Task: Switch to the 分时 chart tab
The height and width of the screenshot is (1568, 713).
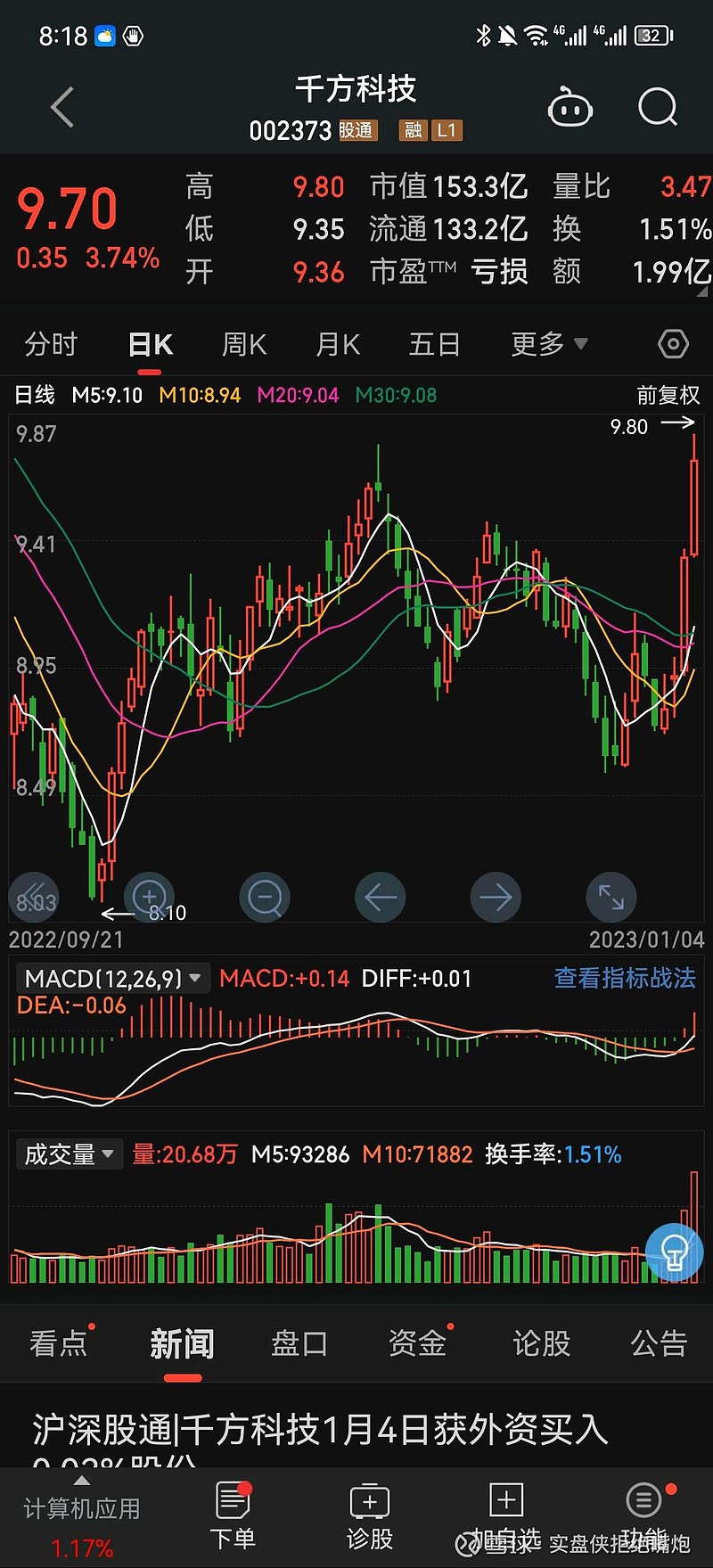Action: coord(51,344)
